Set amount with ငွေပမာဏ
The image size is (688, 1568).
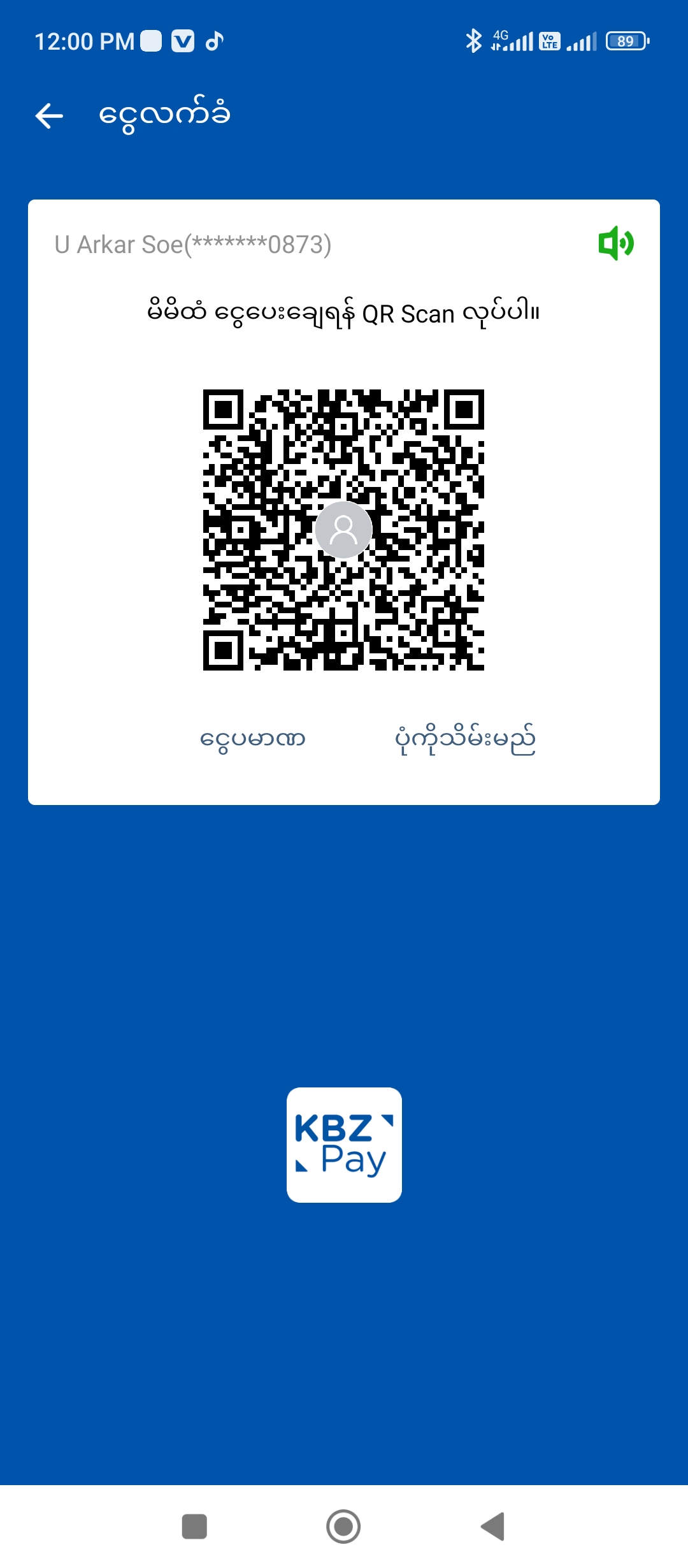point(253,739)
